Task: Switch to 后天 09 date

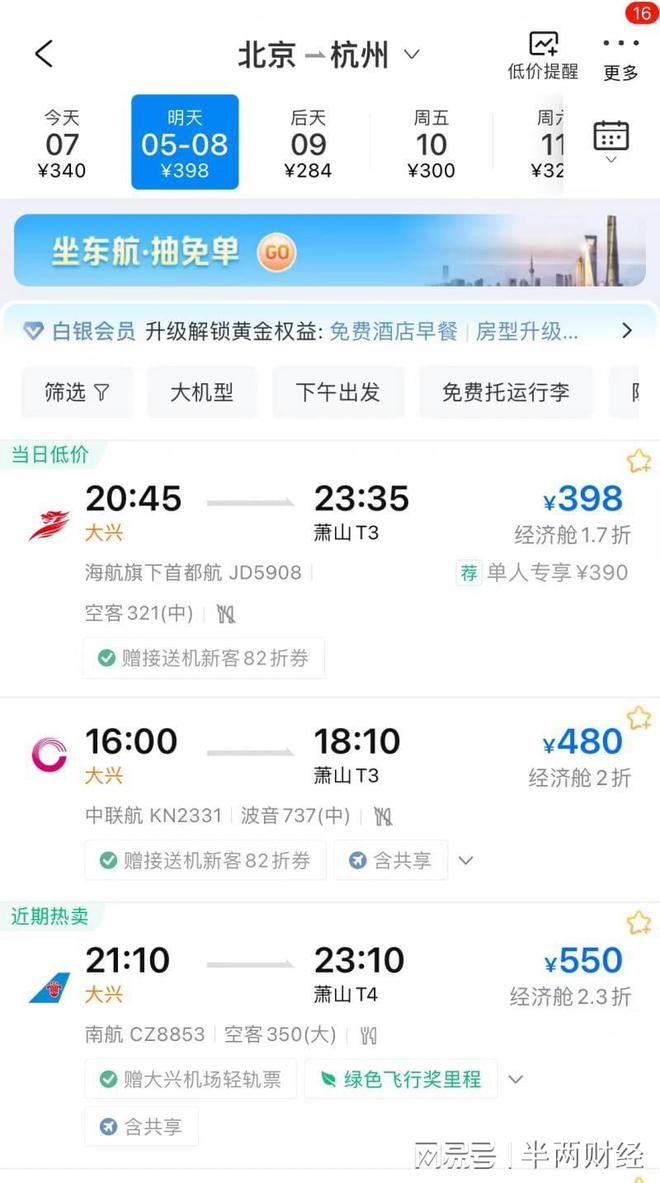Action: [x=308, y=143]
